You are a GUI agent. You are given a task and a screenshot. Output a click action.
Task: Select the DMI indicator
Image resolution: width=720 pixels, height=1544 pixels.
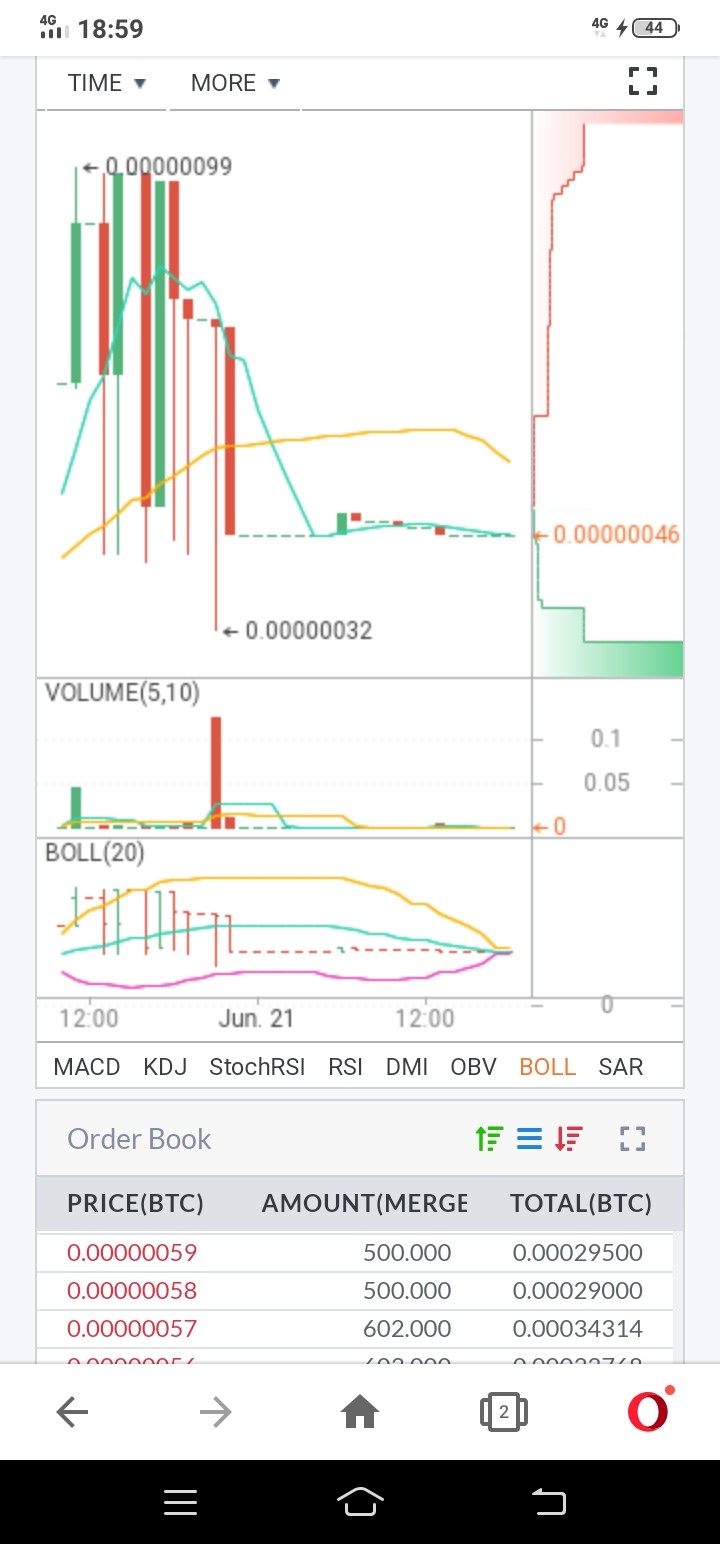coord(407,1067)
